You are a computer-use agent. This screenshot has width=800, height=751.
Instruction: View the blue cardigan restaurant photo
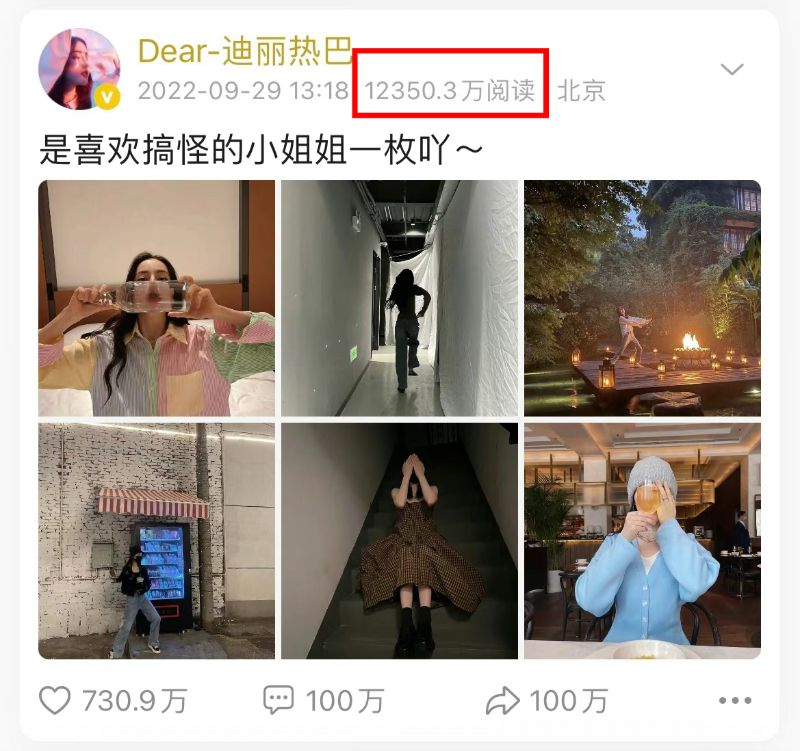[642, 540]
